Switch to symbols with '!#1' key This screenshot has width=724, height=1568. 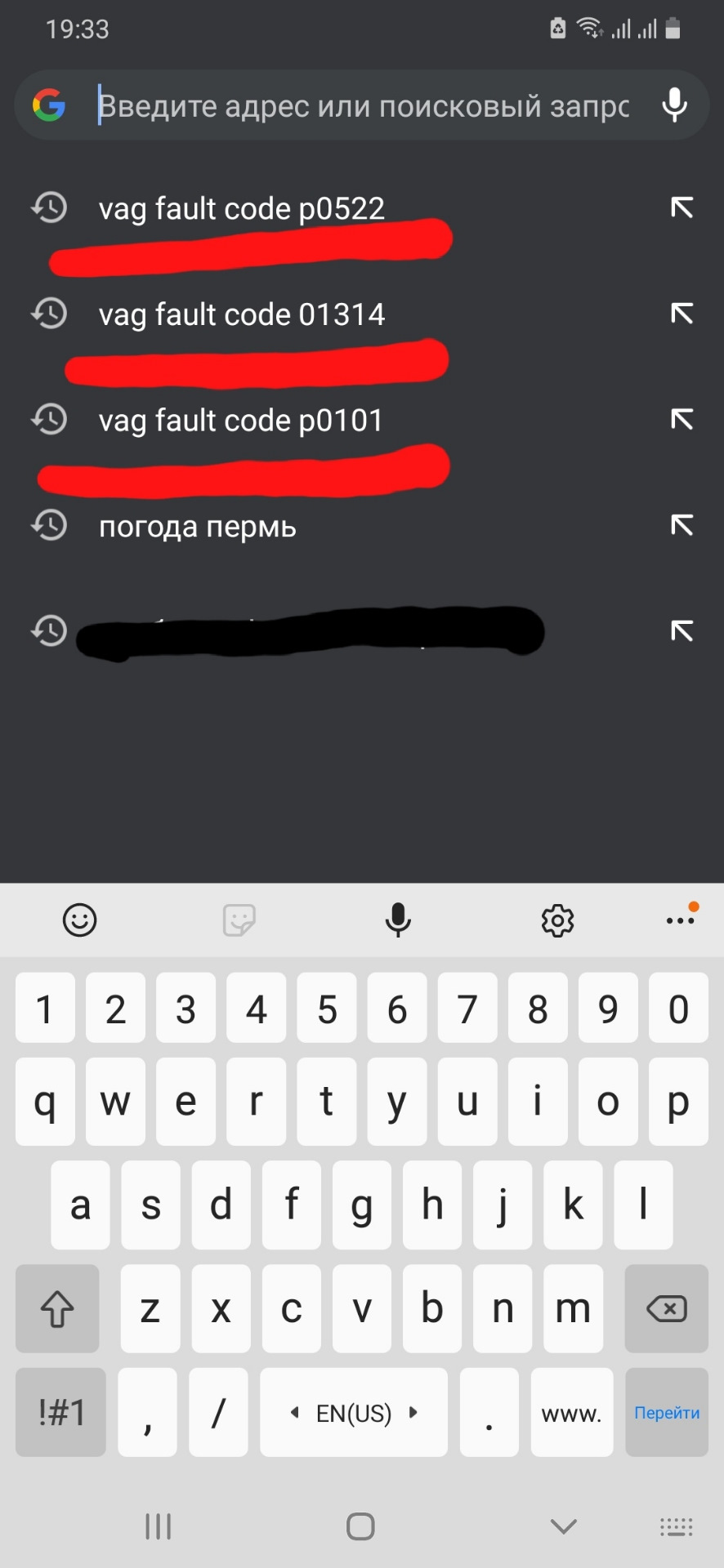click(x=61, y=1413)
